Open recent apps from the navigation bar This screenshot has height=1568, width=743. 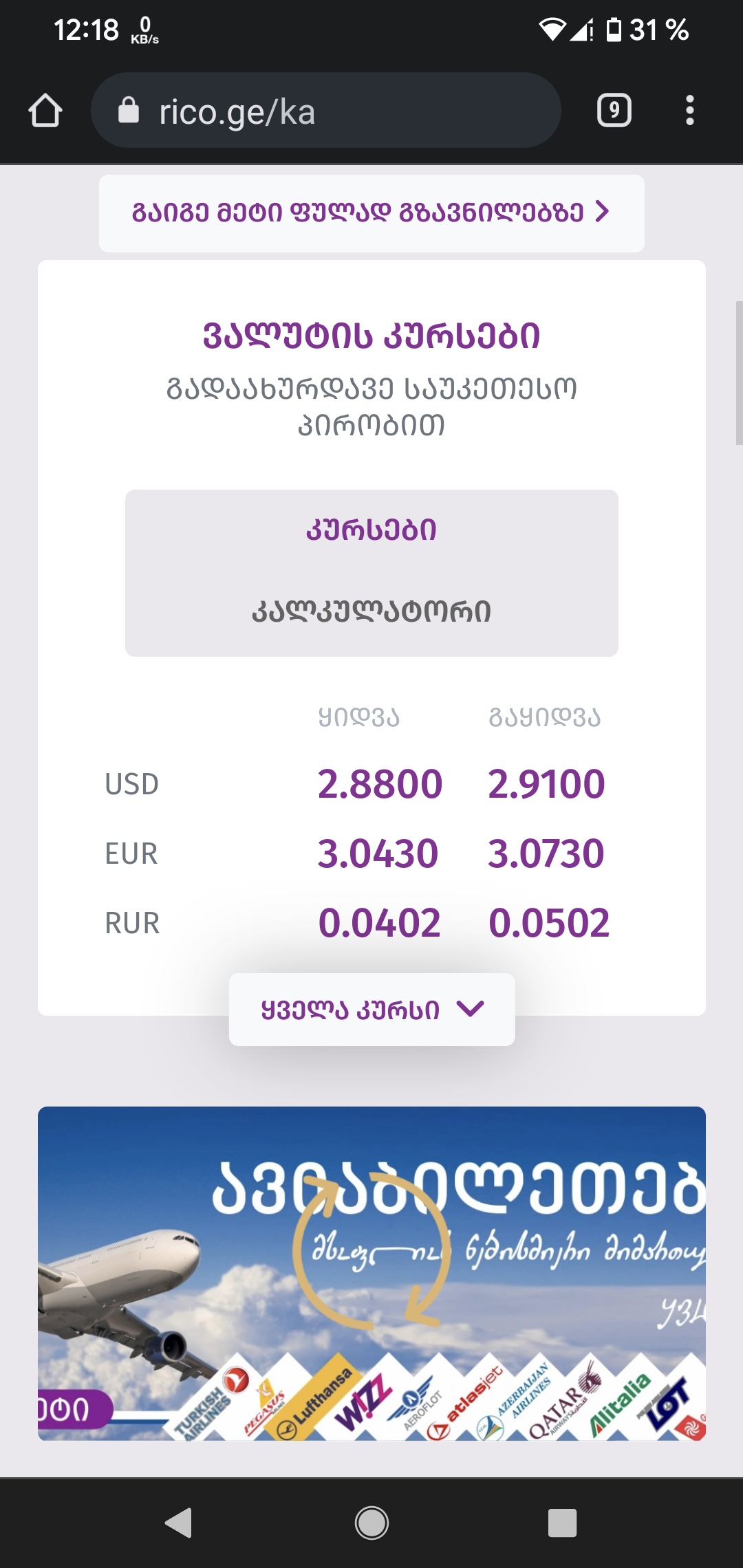tap(562, 1523)
